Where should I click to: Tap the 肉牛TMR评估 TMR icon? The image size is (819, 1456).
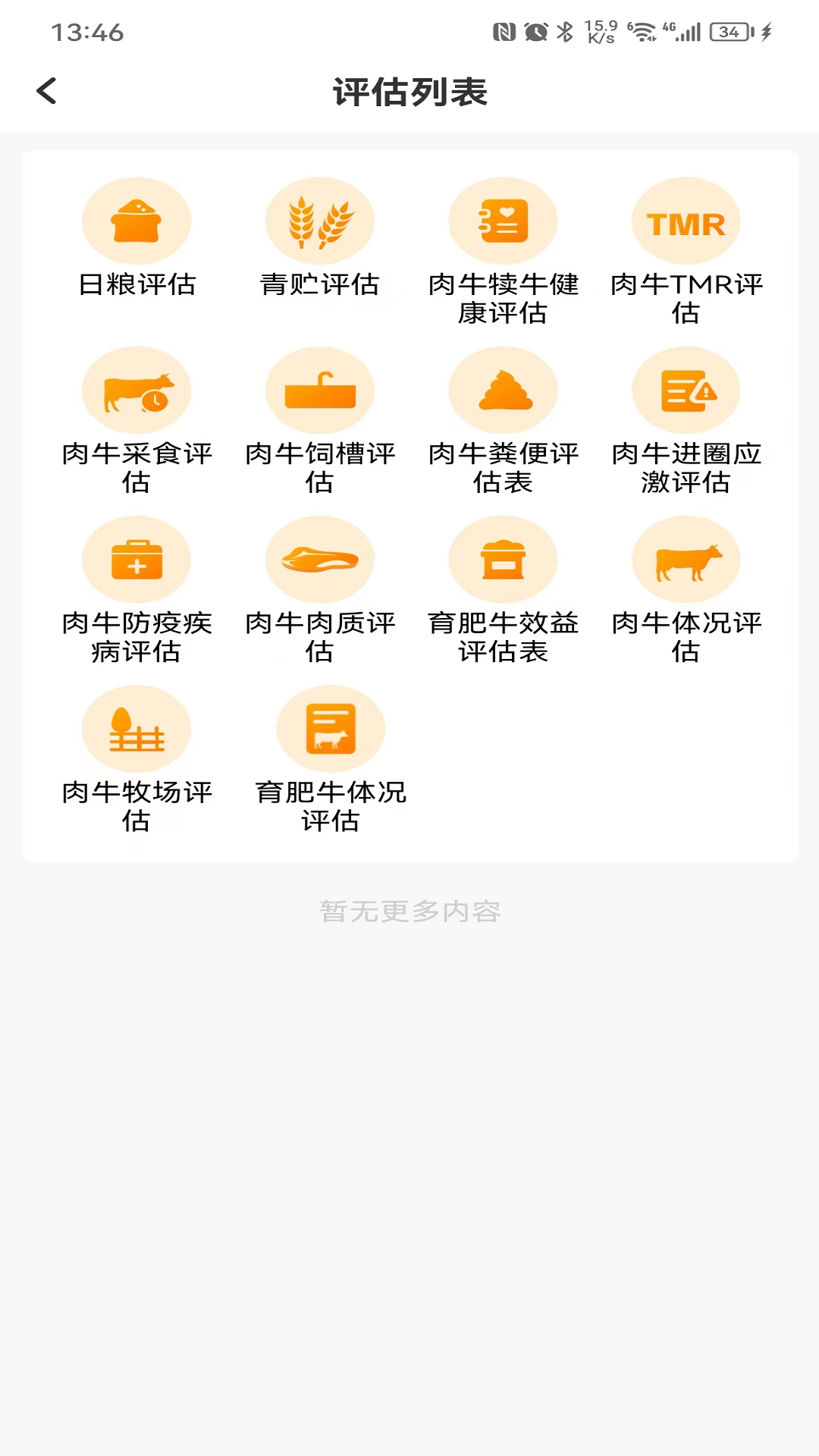pyautogui.click(x=686, y=220)
